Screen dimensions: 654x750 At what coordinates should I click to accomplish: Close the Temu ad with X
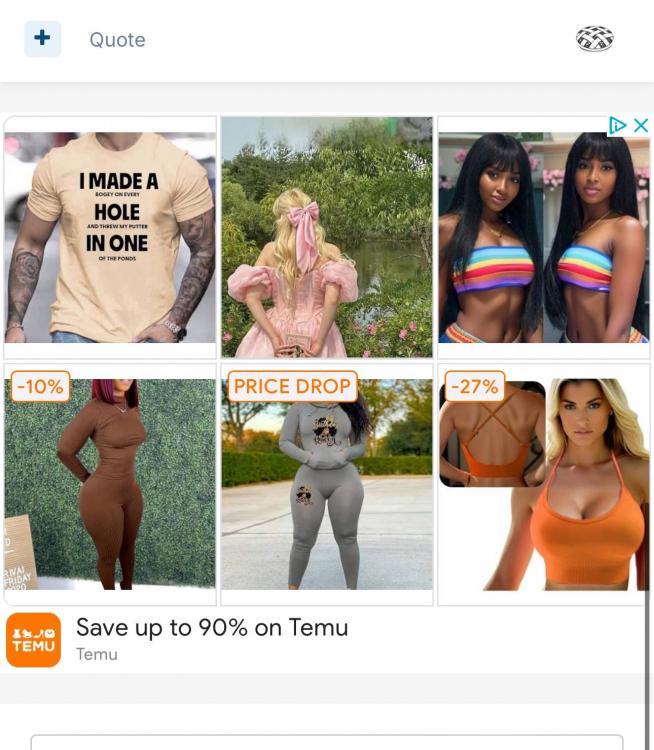[642, 125]
